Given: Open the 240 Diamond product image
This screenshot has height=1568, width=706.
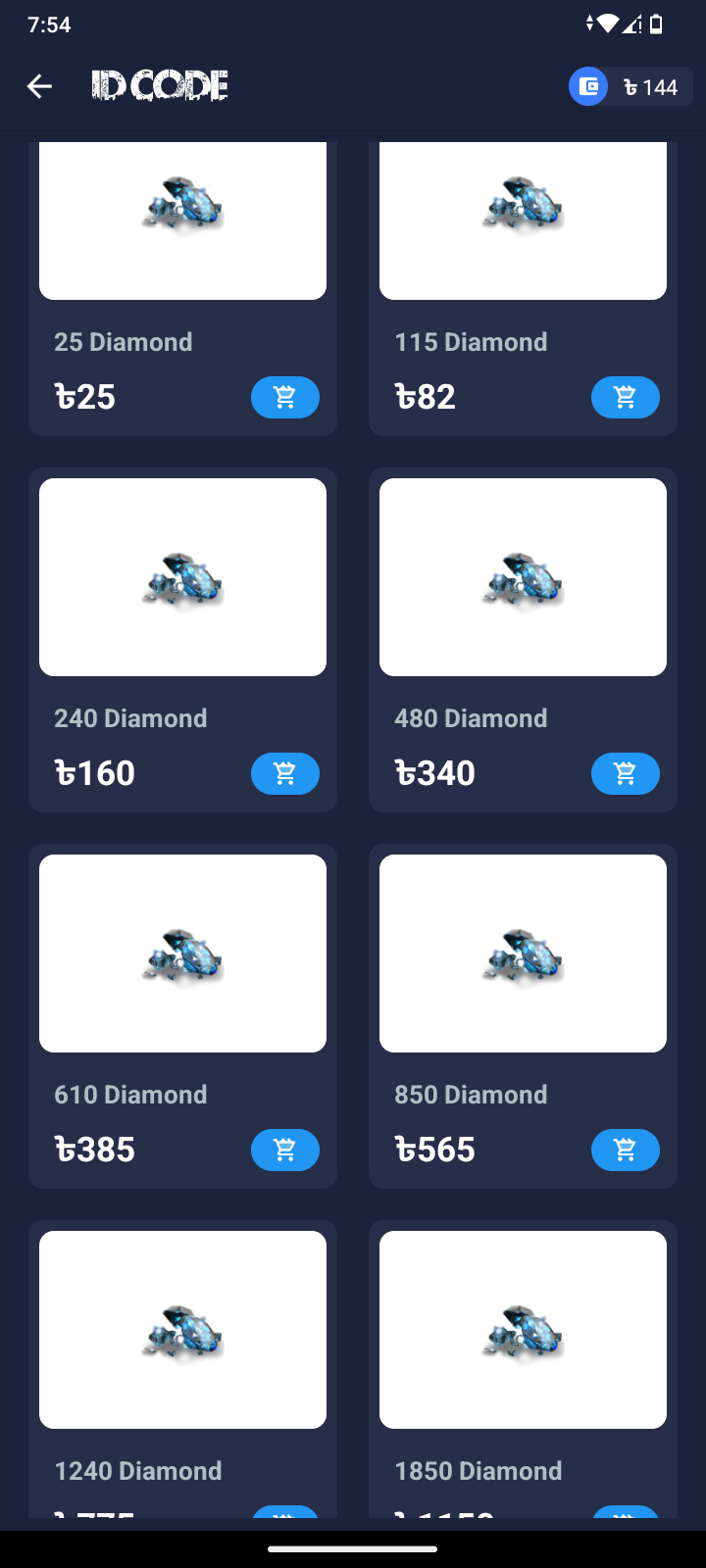Looking at the screenshot, I should 182,577.
